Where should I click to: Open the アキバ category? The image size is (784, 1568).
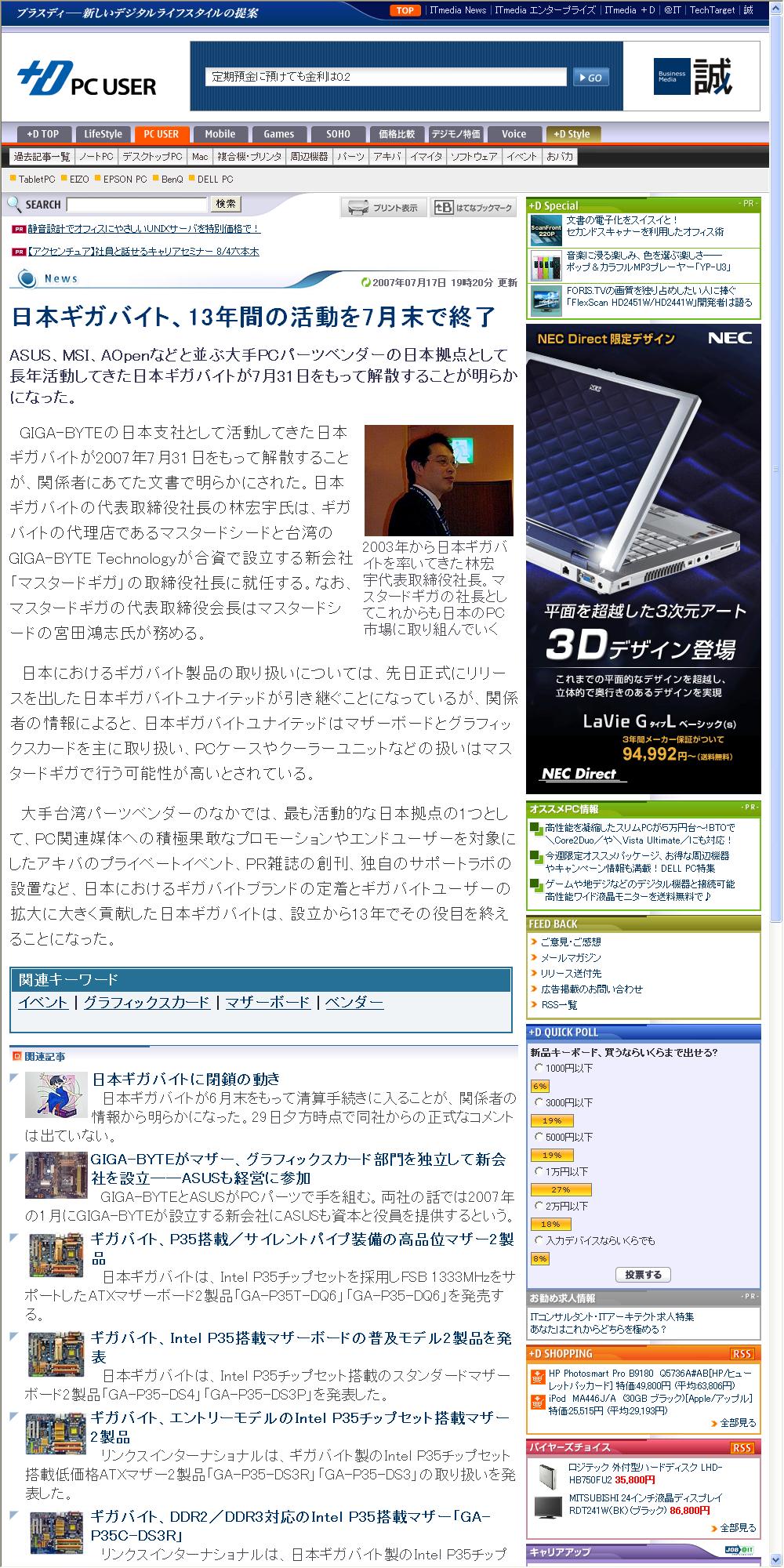[x=387, y=157]
